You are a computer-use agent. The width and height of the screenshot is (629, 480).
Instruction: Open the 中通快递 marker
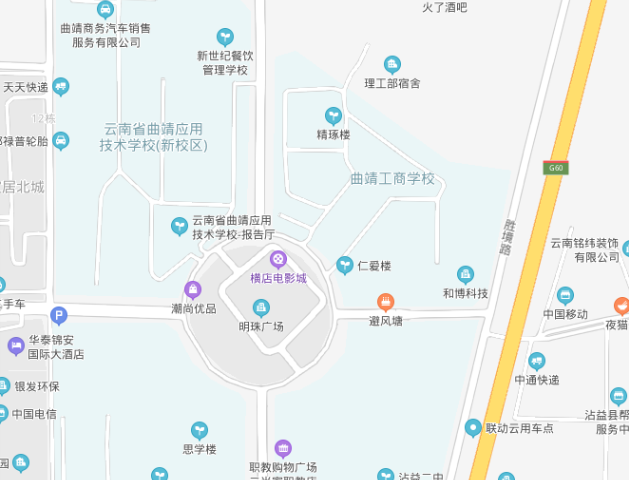coord(537,361)
